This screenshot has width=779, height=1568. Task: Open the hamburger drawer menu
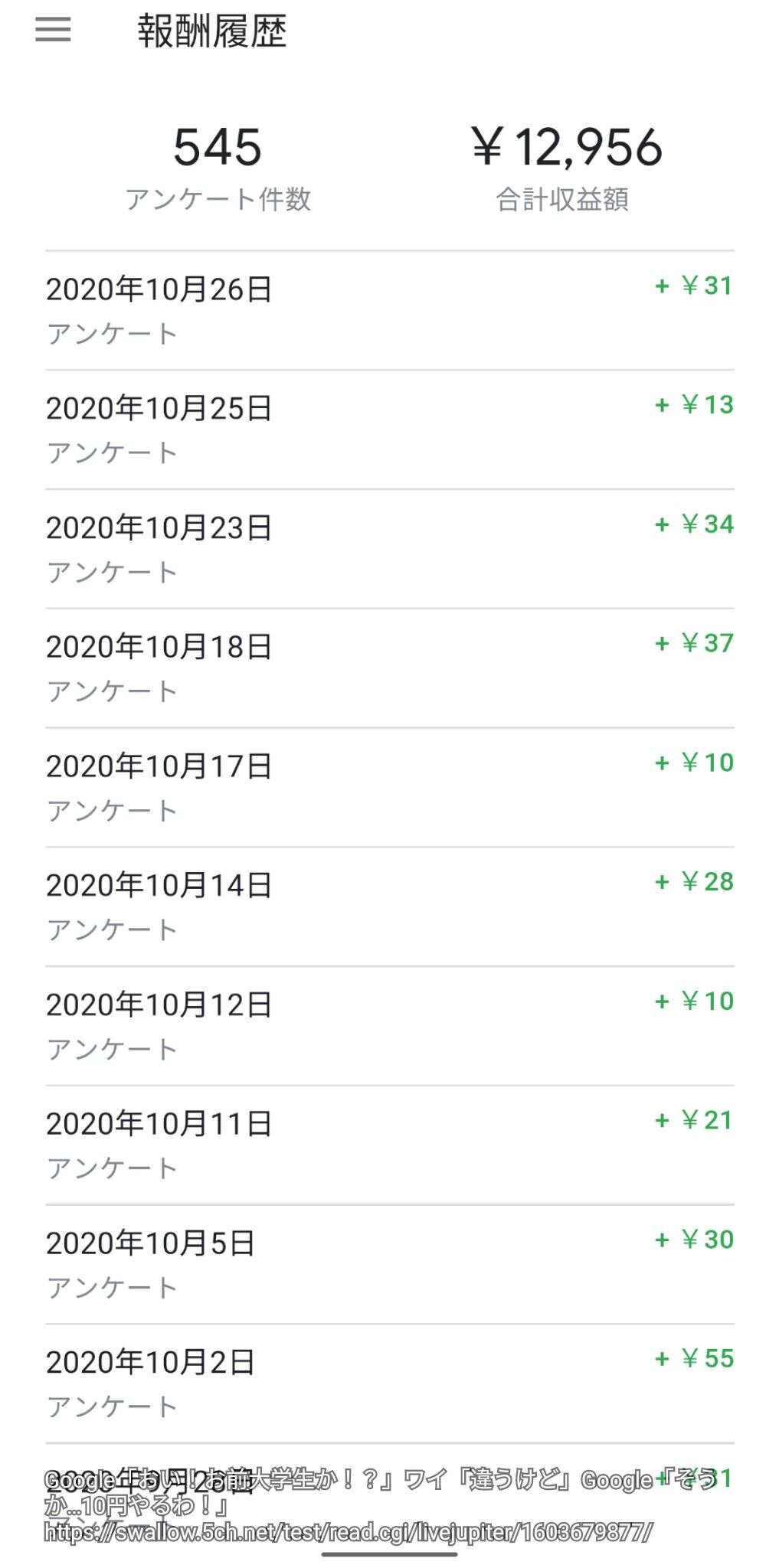pos(53,30)
